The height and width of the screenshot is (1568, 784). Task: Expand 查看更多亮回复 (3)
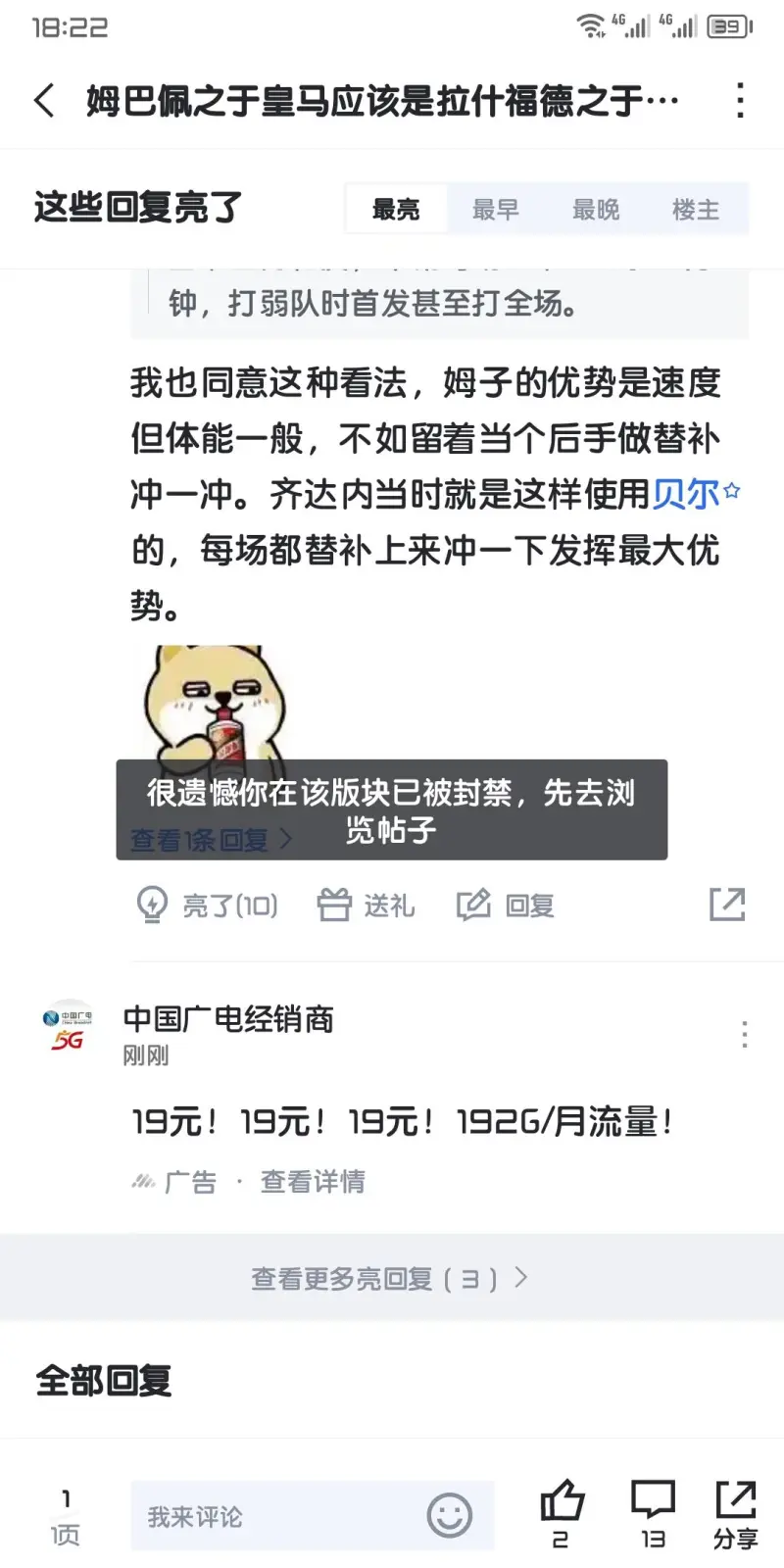click(x=390, y=1278)
